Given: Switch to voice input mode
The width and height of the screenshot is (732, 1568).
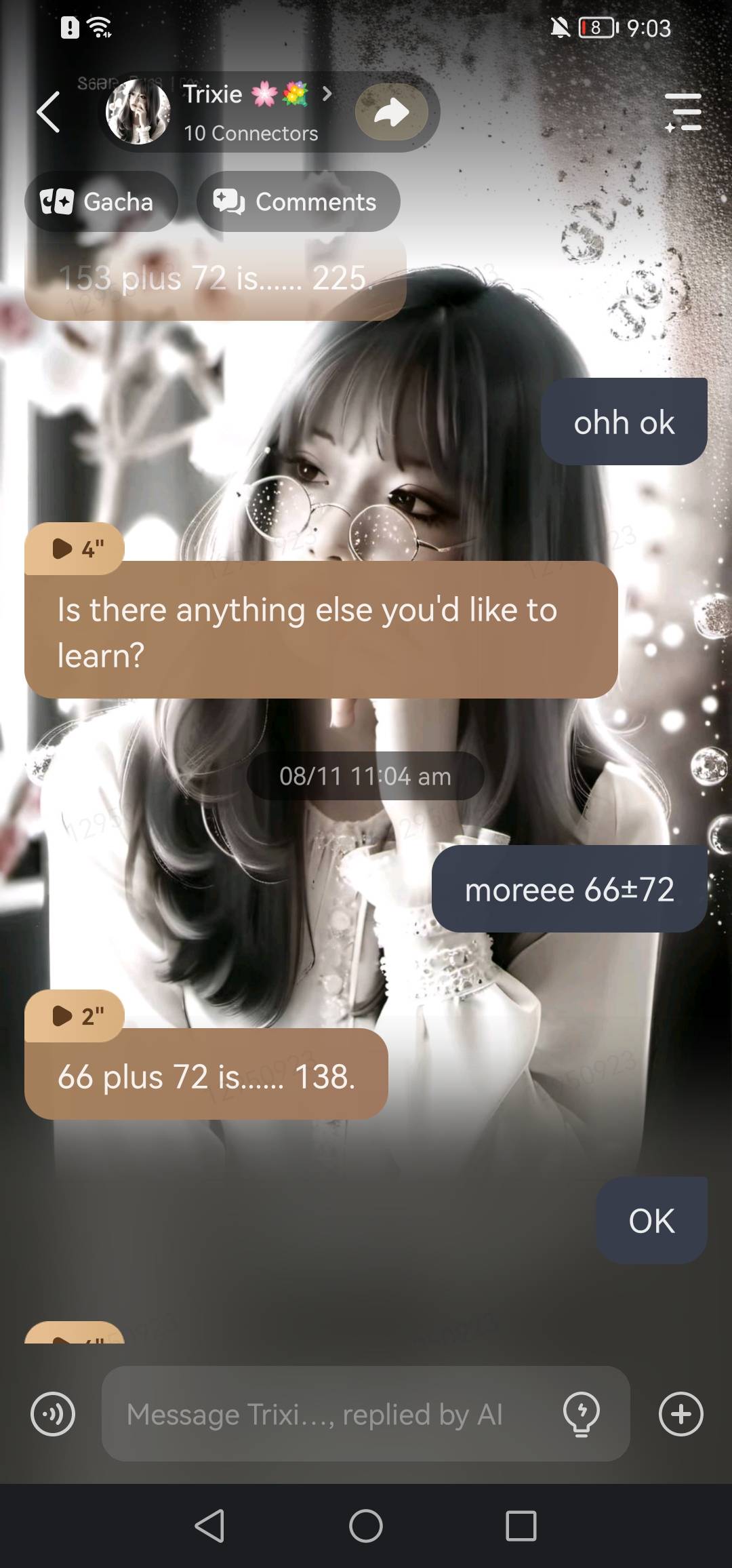Looking at the screenshot, I should [53, 1414].
